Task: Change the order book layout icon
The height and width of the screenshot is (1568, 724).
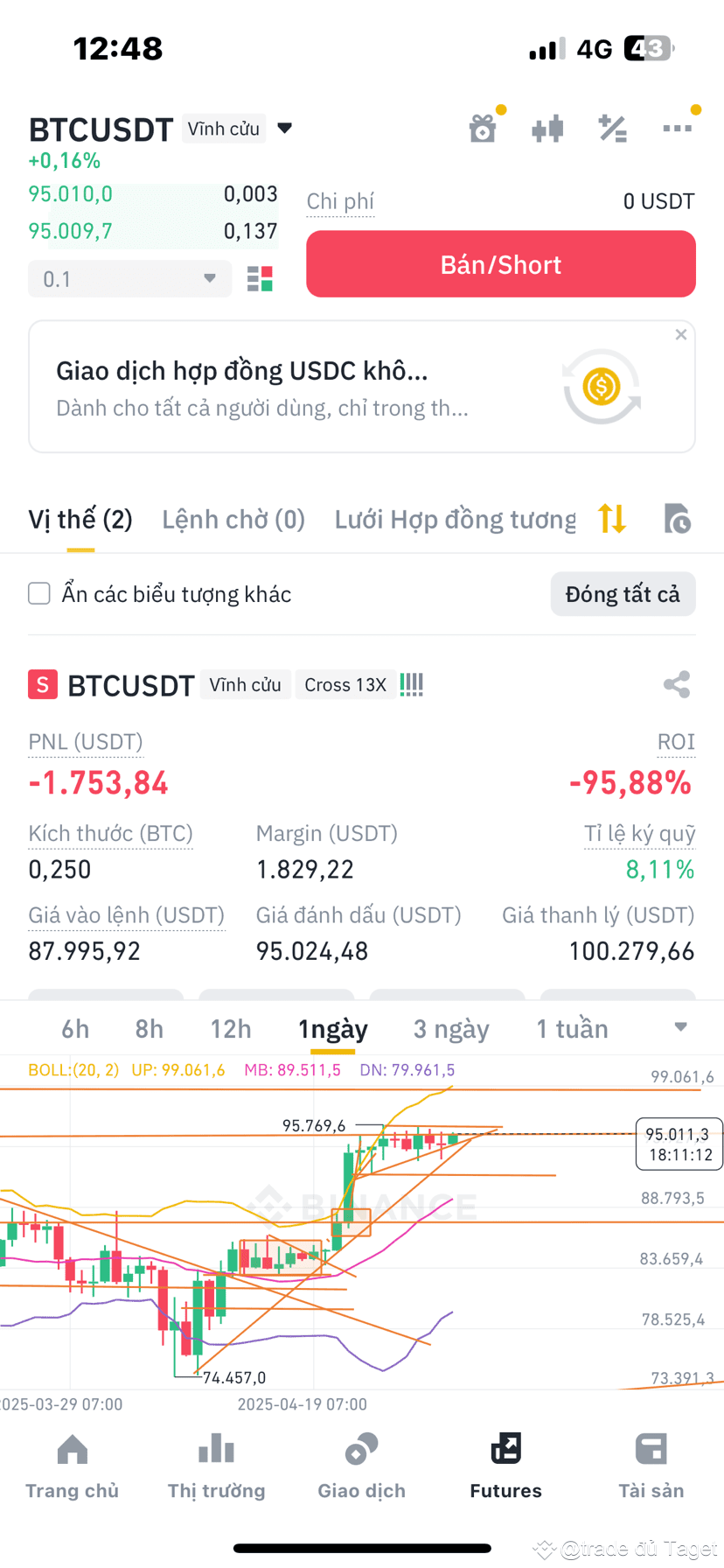Action: pyautogui.click(x=260, y=279)
